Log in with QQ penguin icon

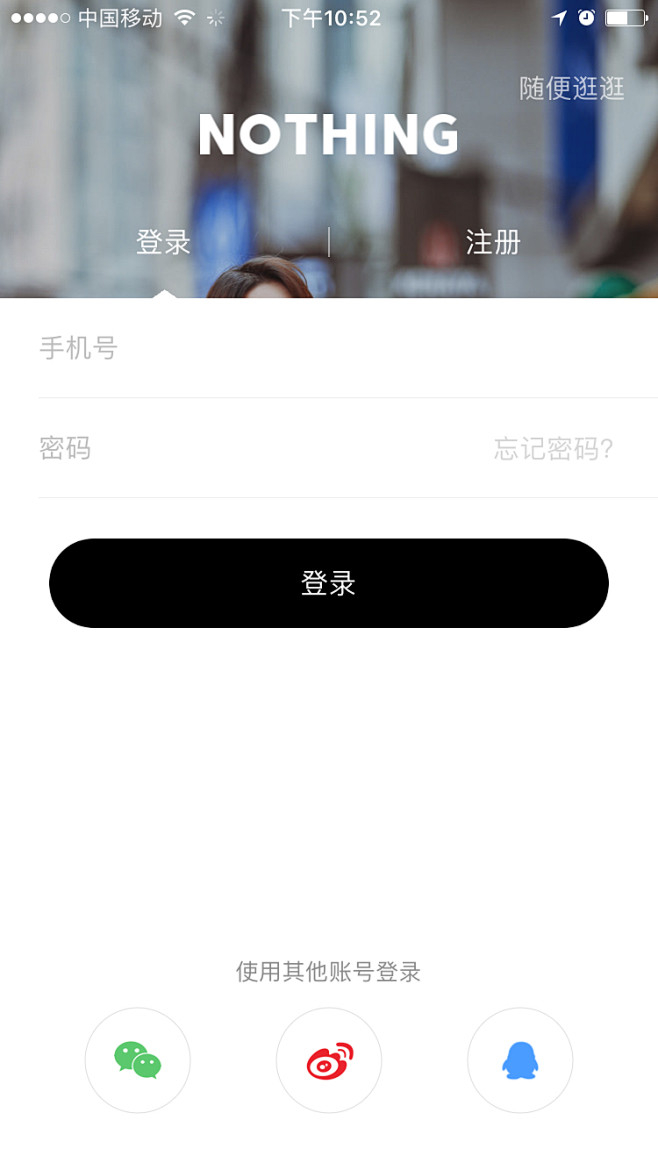pyautogui.click(x=520, y=1060)
